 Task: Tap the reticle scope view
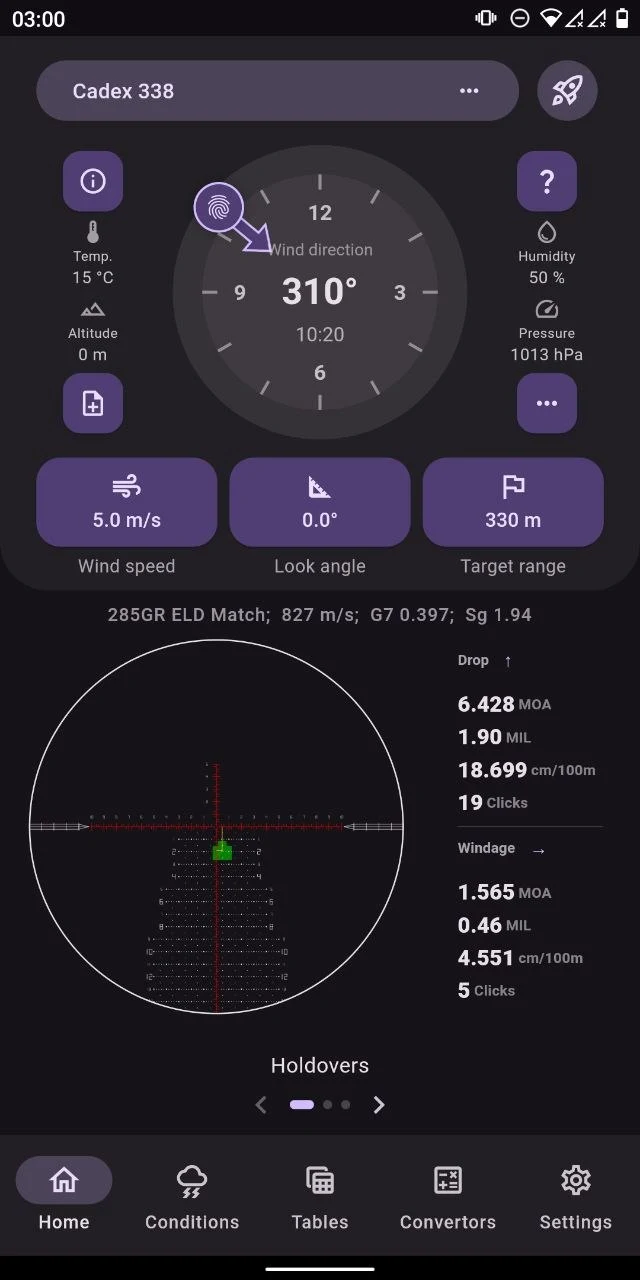point(216,826)
